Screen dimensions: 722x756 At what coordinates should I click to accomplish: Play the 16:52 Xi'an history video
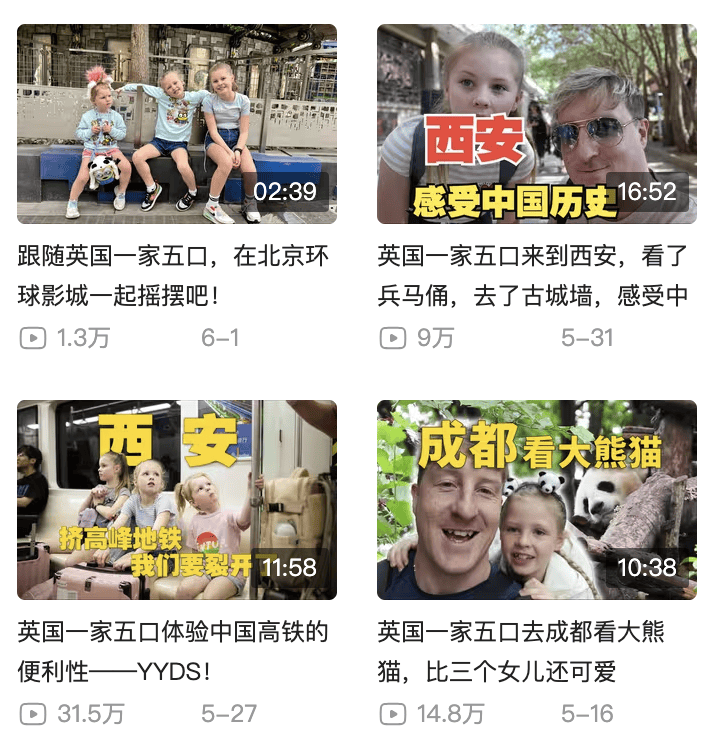536,124
